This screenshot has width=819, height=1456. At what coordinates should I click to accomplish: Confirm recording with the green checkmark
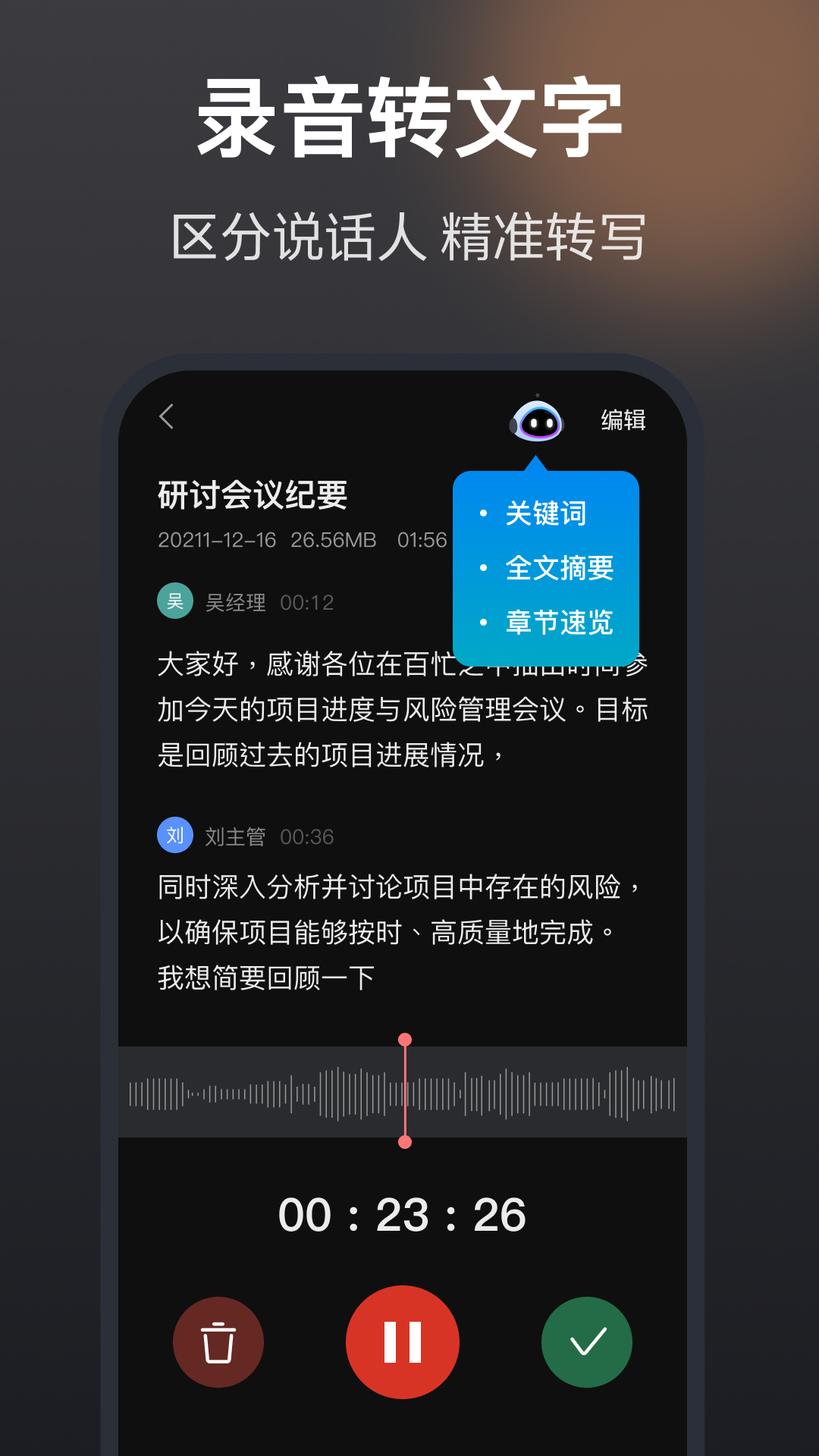pos(586,1341)
